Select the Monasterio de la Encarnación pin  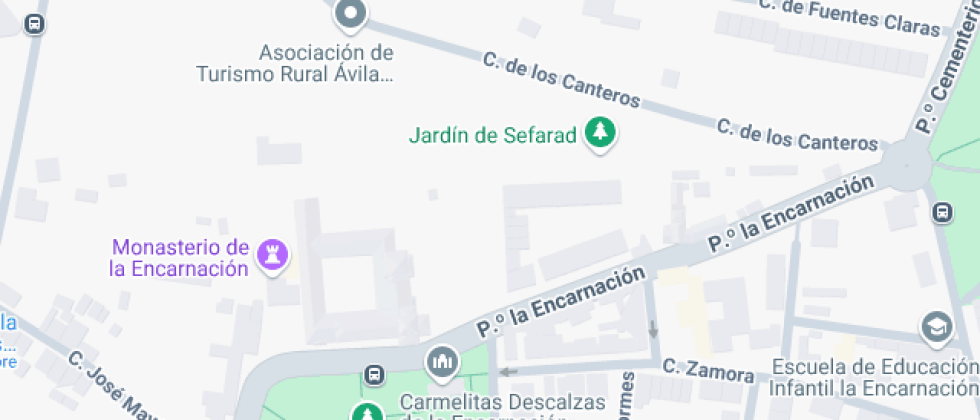pos(271,255)
